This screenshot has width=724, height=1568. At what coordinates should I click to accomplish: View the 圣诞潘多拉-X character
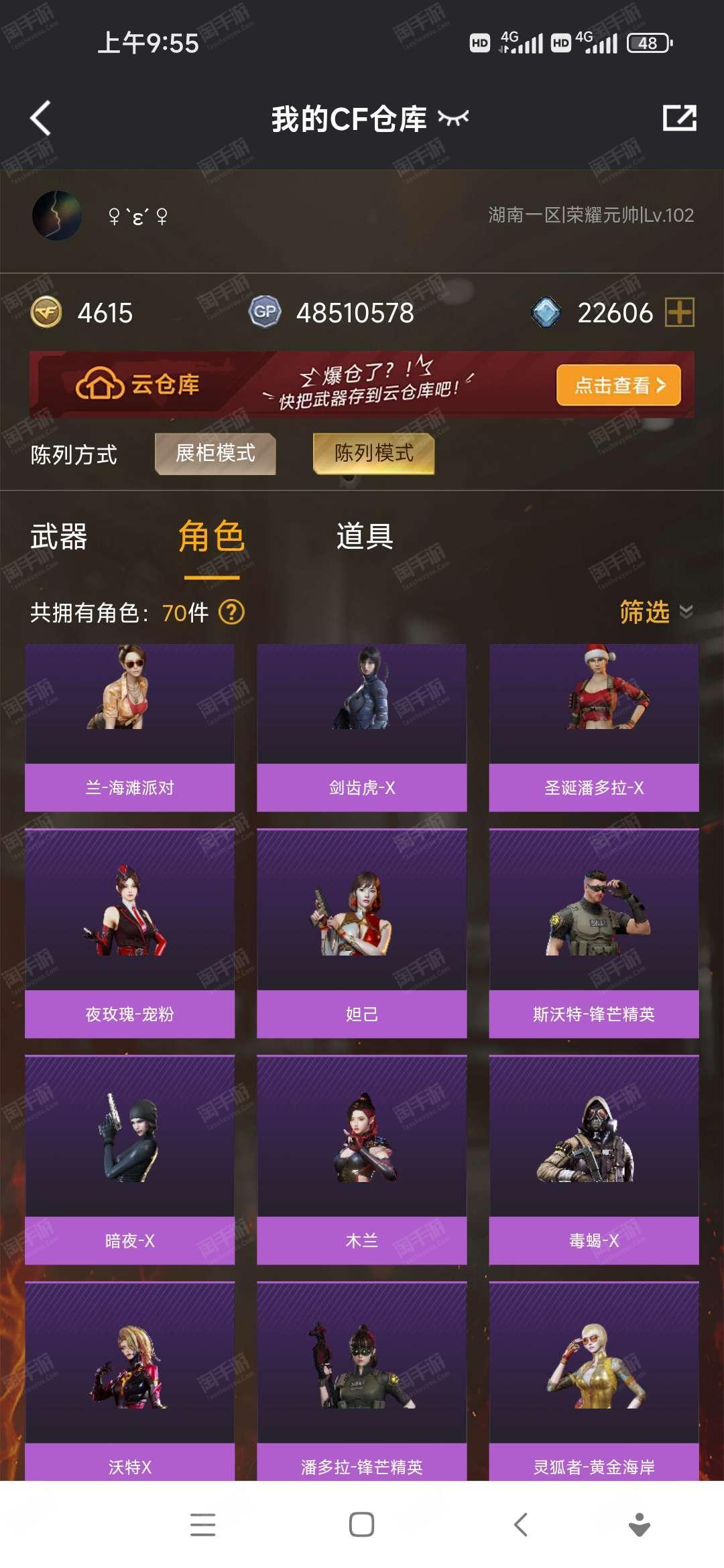593,727
